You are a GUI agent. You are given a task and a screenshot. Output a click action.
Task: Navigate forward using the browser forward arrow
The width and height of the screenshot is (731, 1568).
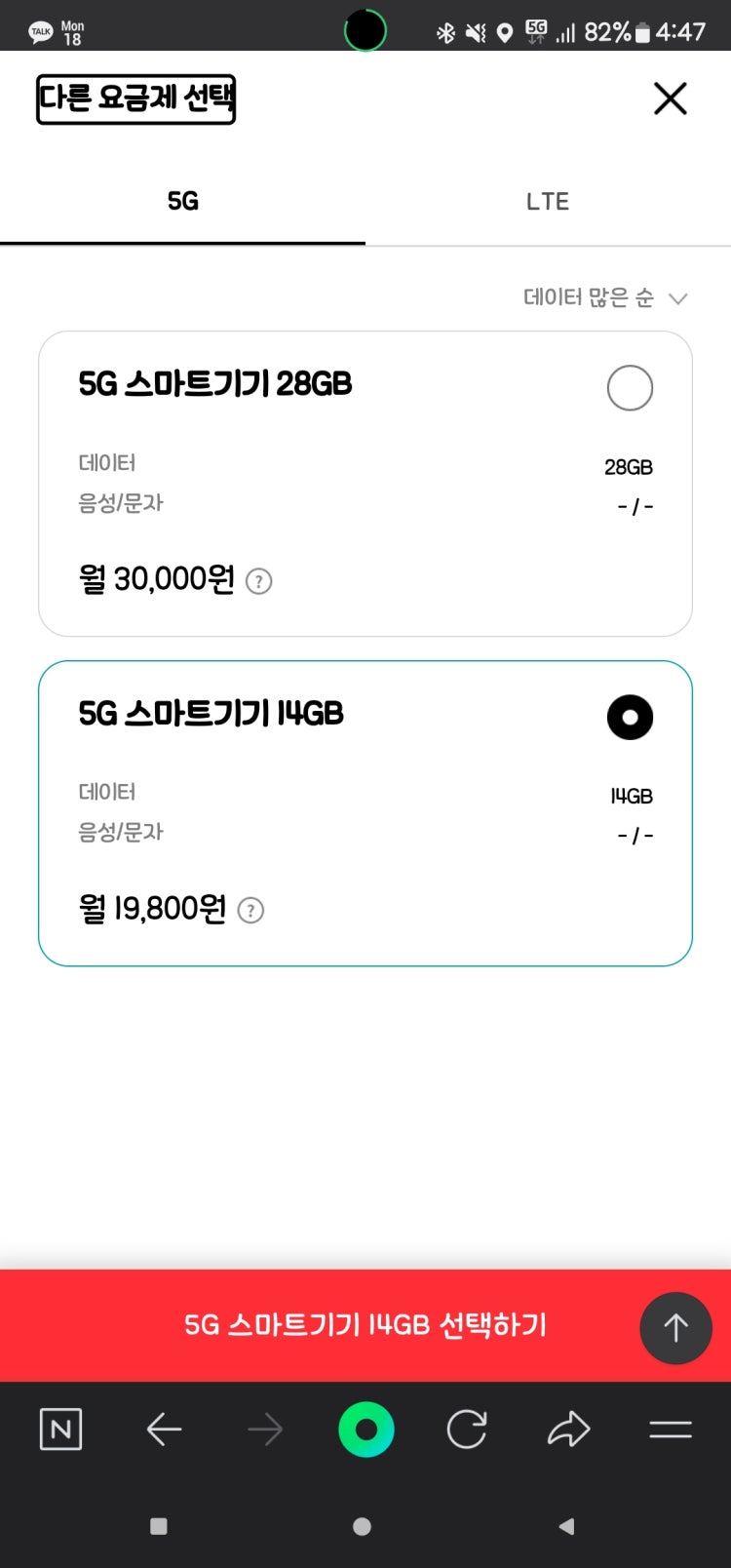pyautogui.click(x=264, y=1430)
